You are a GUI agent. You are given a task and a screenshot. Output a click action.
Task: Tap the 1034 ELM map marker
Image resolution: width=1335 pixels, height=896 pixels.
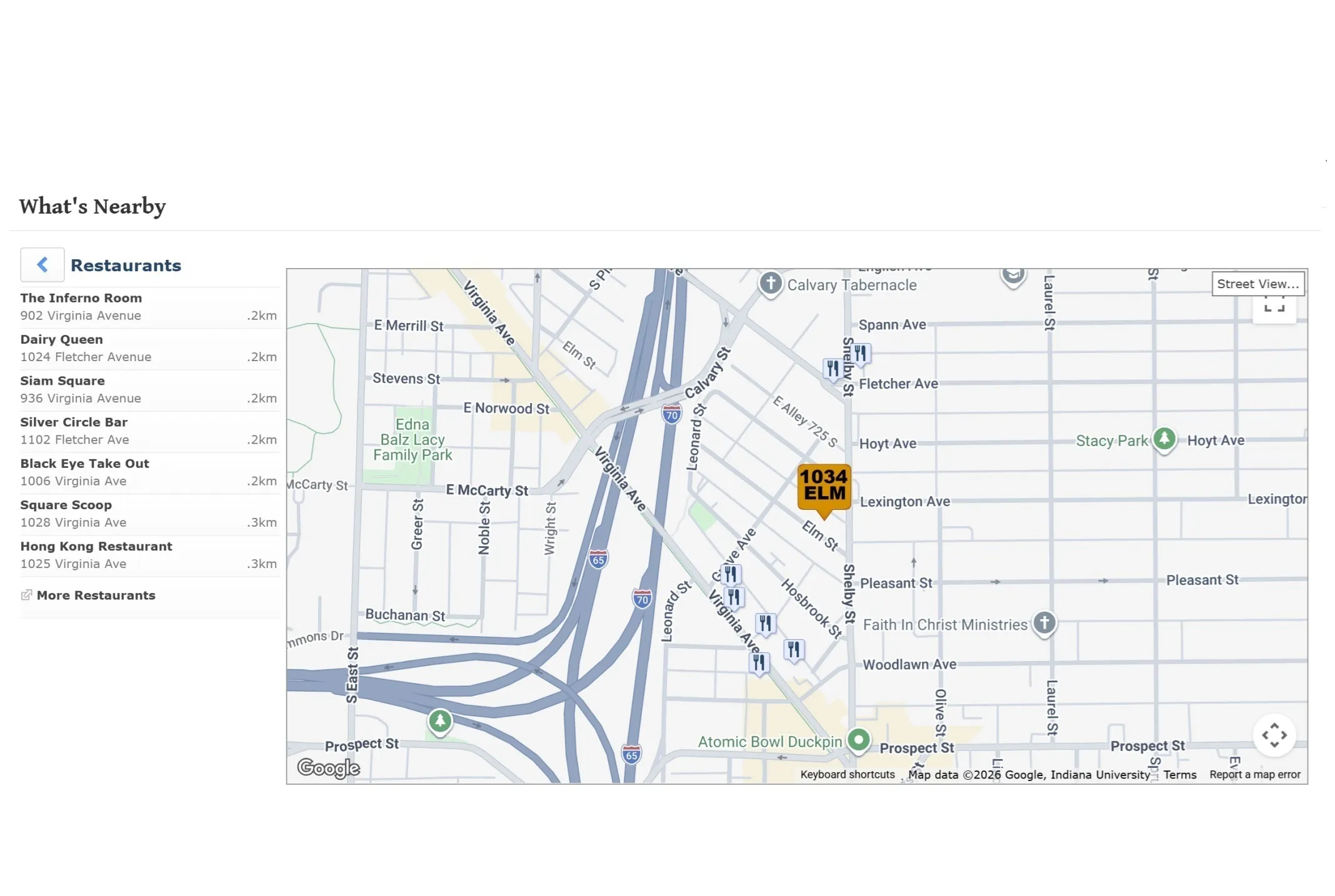(824, 486)
